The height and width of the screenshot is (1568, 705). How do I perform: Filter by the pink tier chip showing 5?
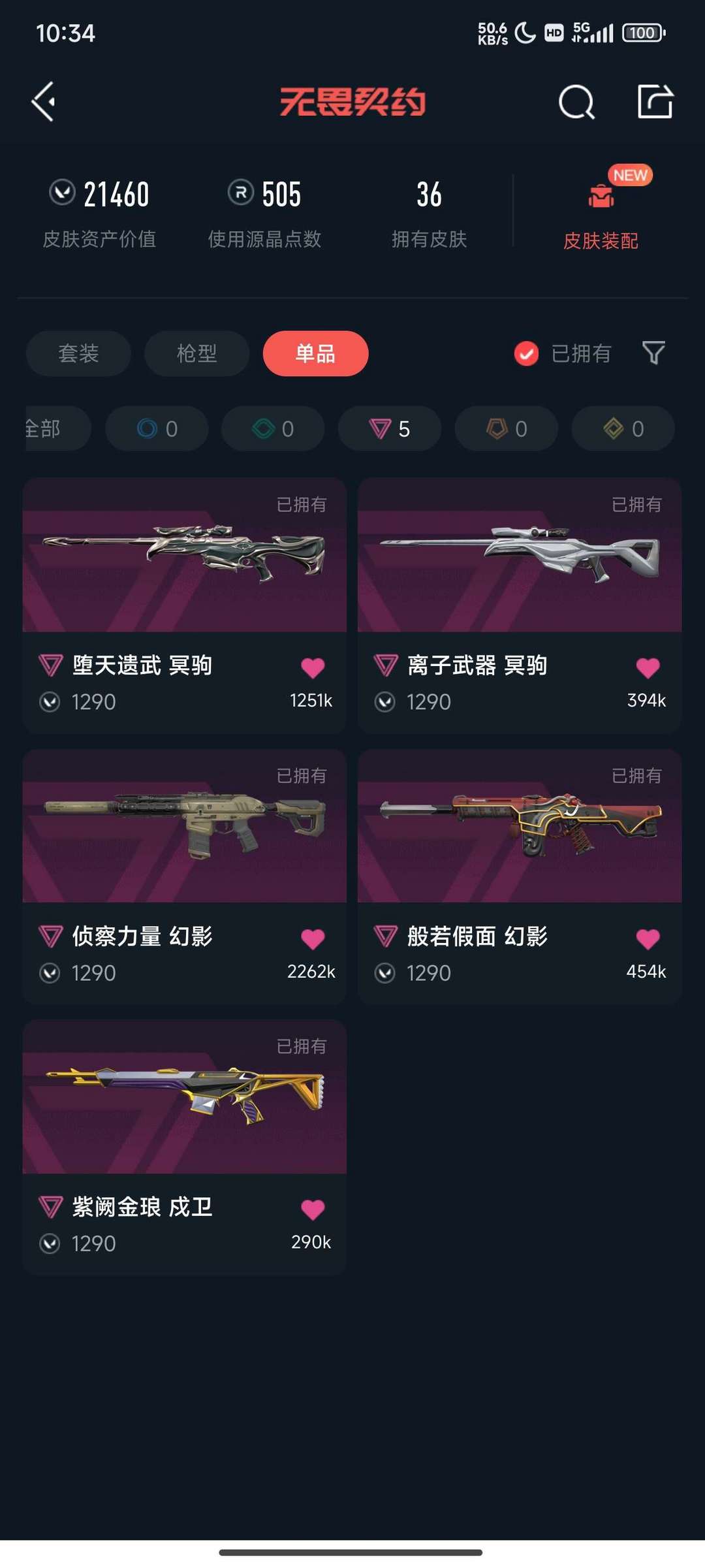(389, 428)
